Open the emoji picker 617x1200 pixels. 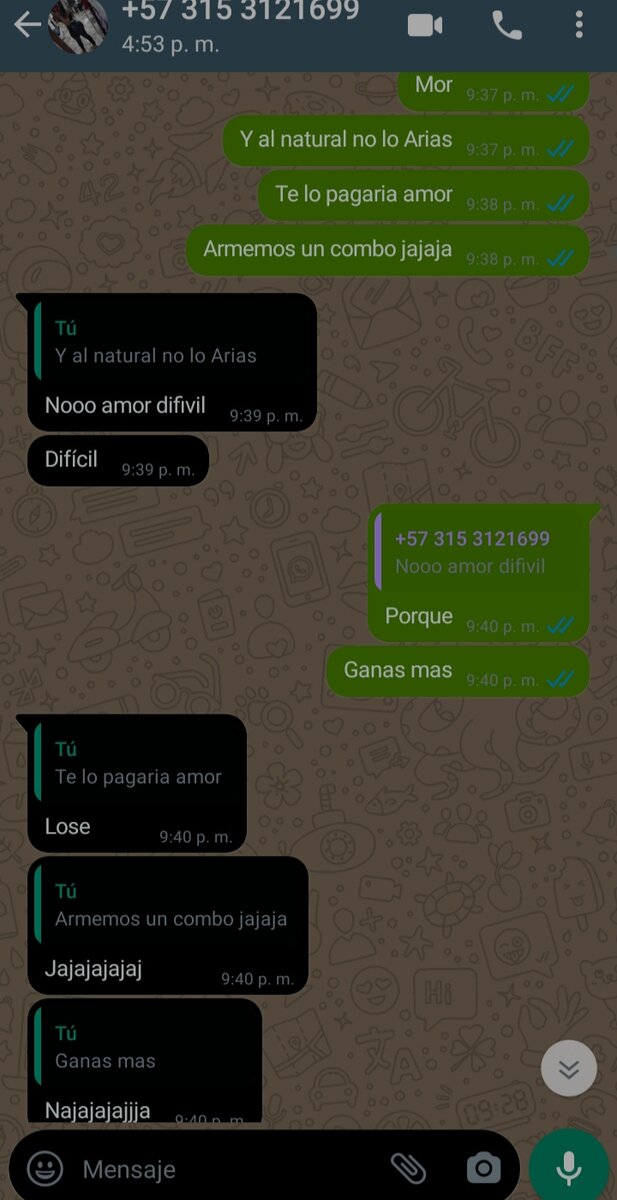(45, 1168)
